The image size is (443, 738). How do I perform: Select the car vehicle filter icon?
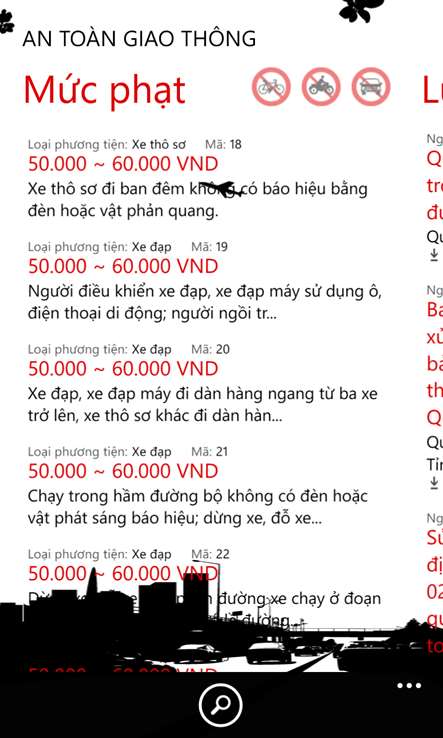click(x=371, y=87)
